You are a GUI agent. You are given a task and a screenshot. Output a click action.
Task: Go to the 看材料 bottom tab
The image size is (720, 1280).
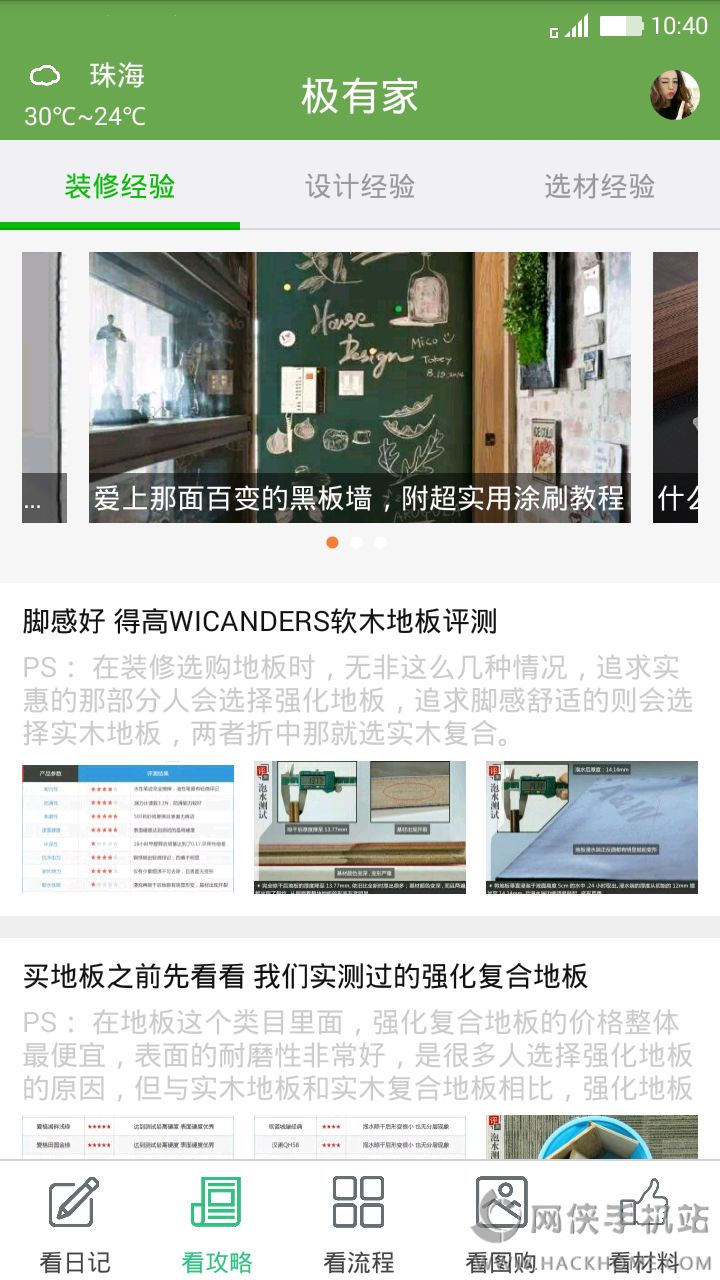tap(644, 1222)
